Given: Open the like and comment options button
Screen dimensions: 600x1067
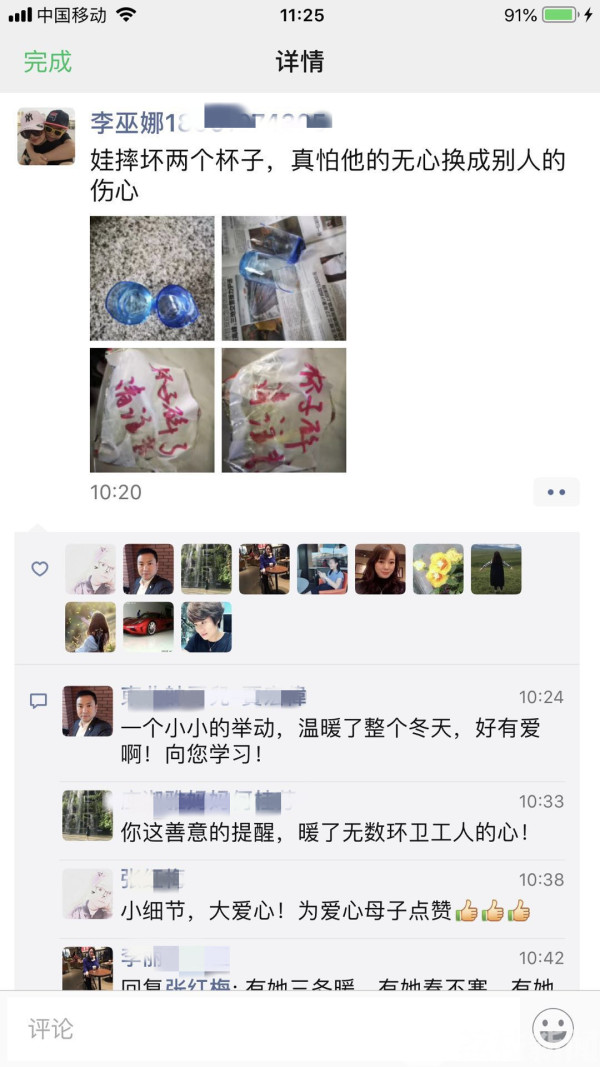Looking at the screenshot, I should coord(556,492).
